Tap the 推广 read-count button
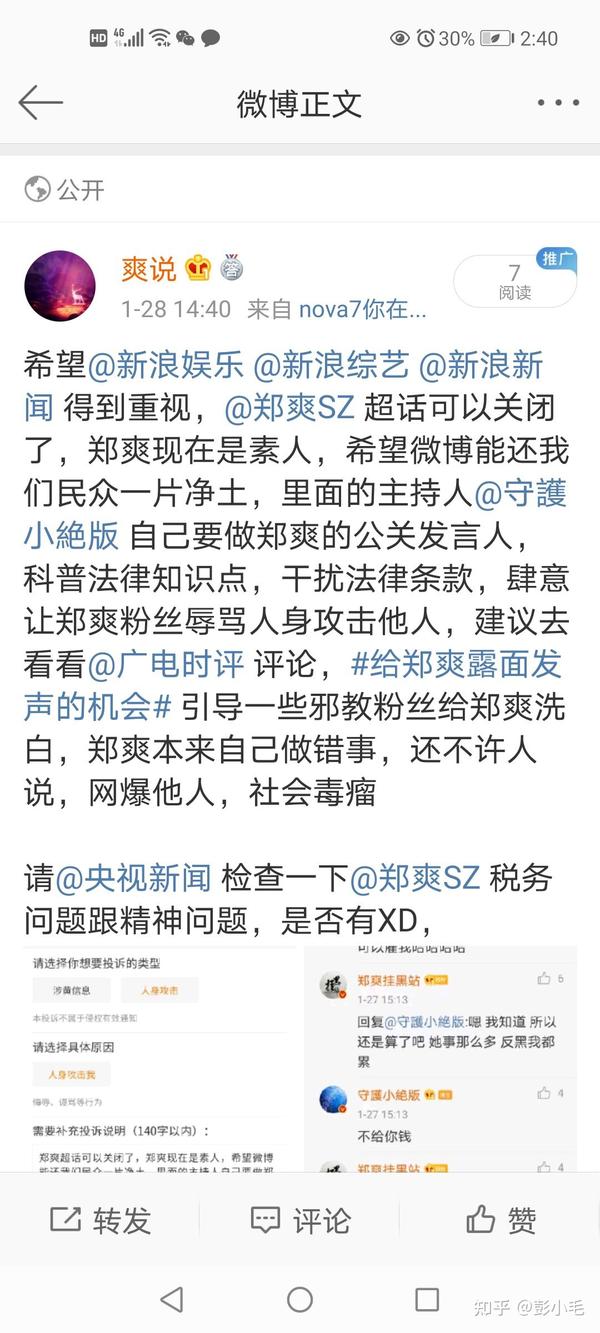The image size is (600, 1333). coord(515,281)
